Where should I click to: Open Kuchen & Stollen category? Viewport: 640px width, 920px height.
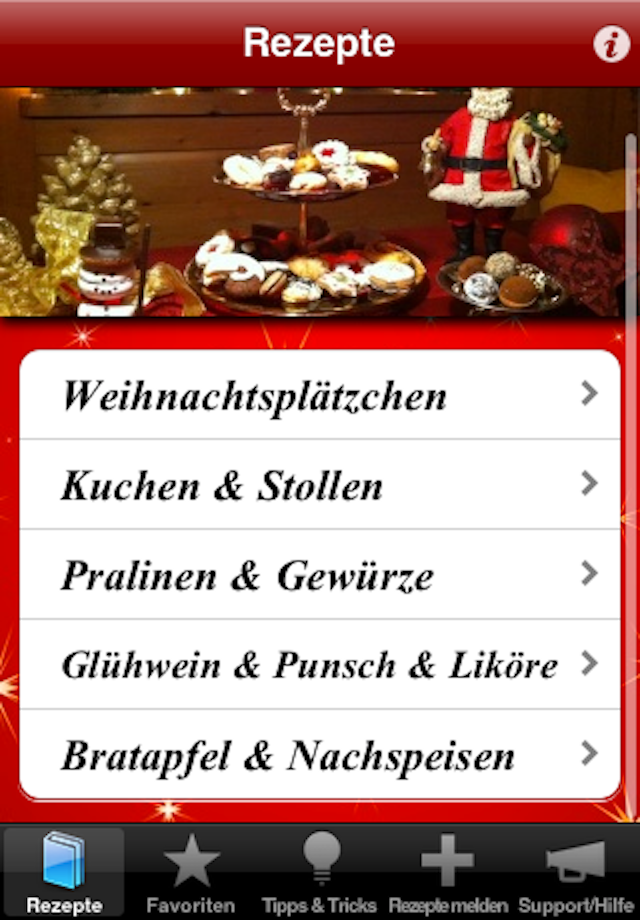pos(320,486)
